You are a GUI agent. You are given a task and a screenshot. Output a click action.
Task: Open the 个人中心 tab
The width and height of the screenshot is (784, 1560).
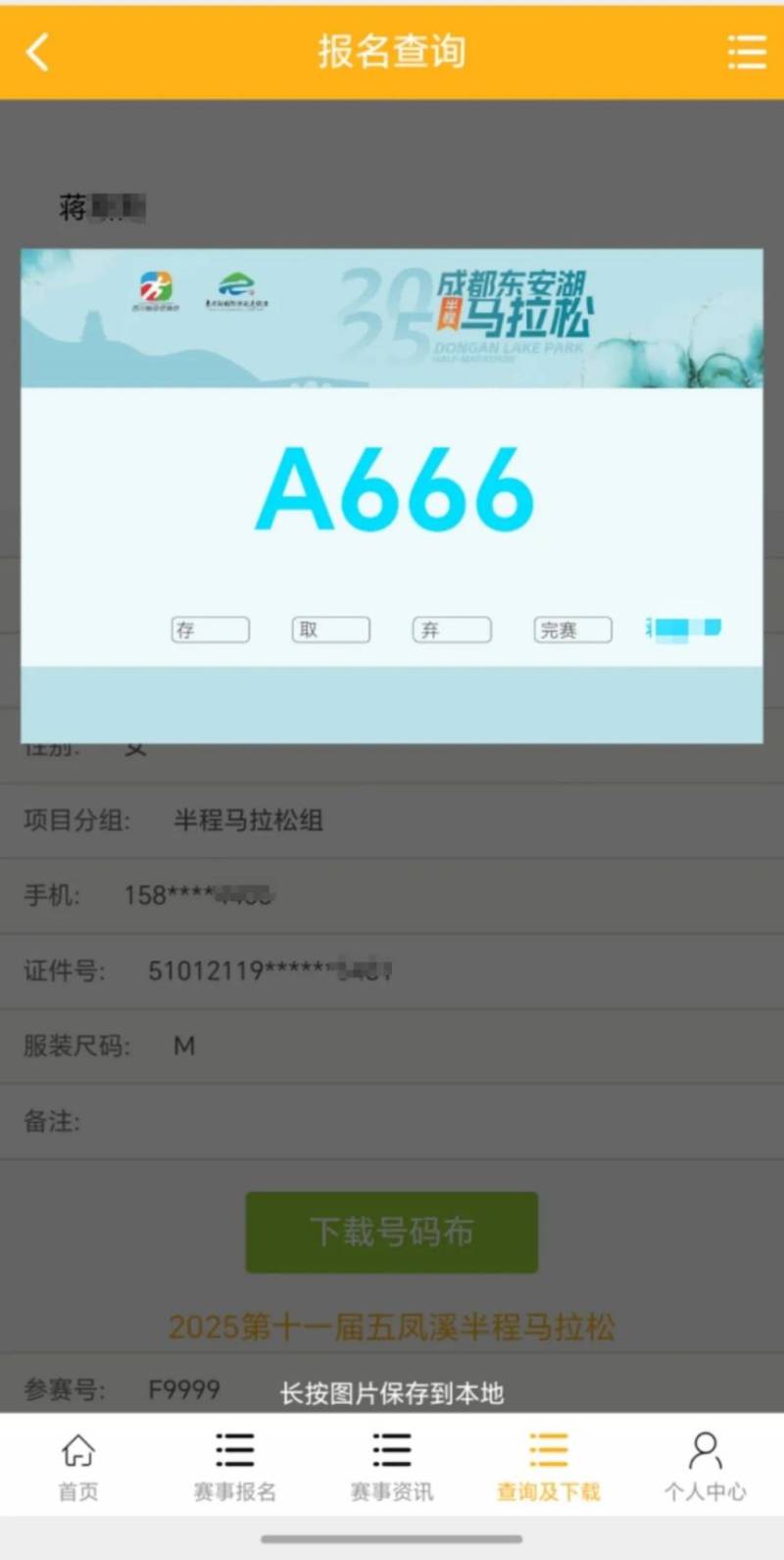click(706, 1467)
